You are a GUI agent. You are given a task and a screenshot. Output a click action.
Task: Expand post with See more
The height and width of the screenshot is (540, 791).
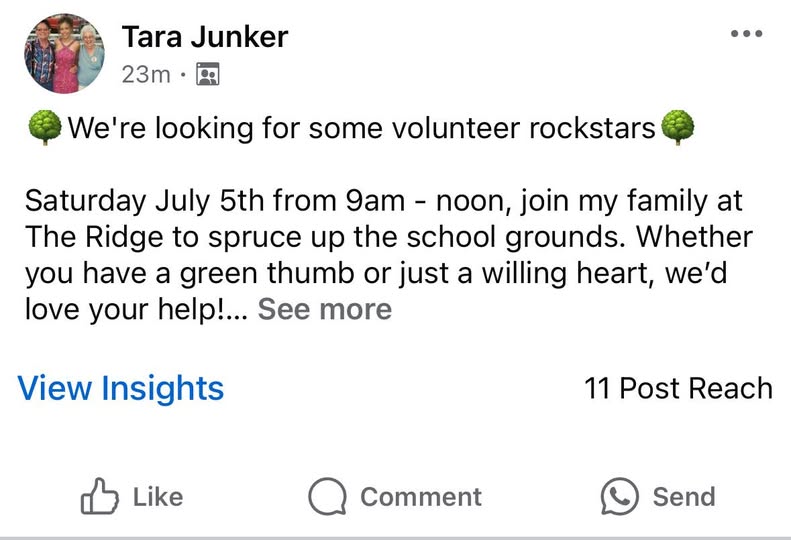click(x=324, y=309)
